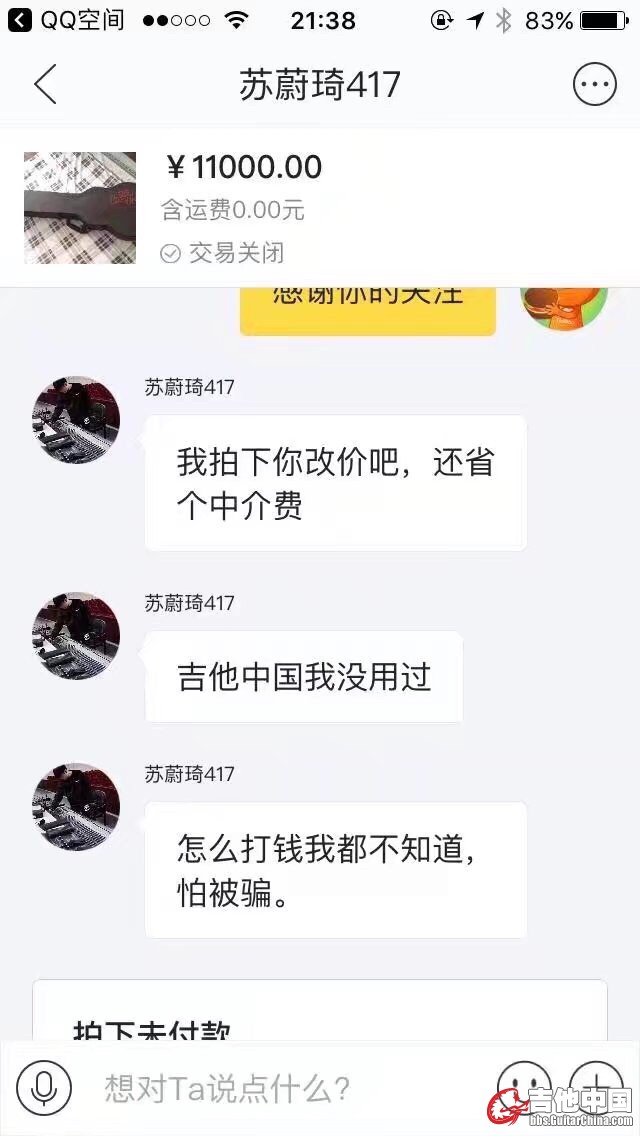Open the more options menu

pos(594,85)
